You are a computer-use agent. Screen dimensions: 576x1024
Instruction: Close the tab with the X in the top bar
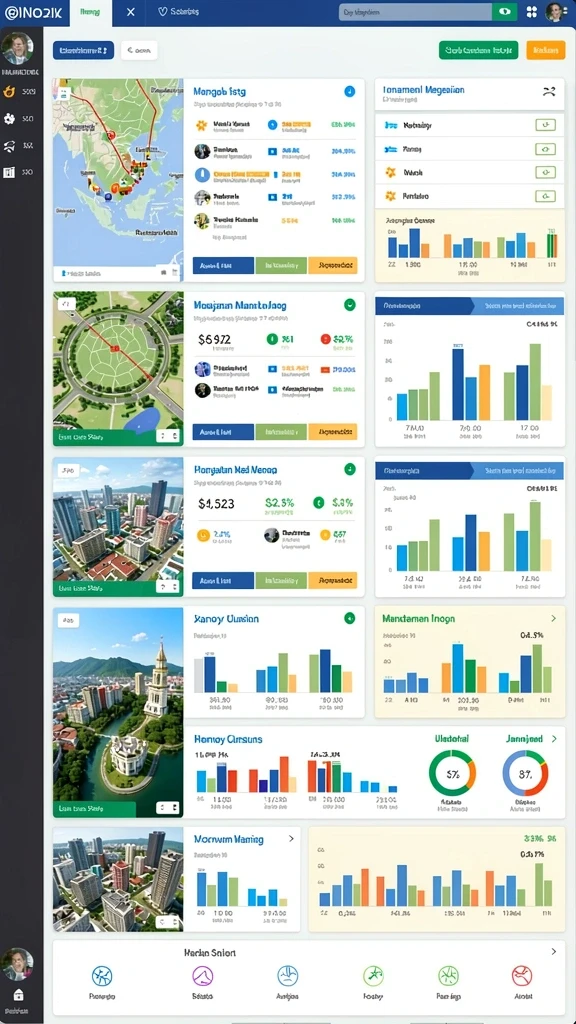pos(131,12)
